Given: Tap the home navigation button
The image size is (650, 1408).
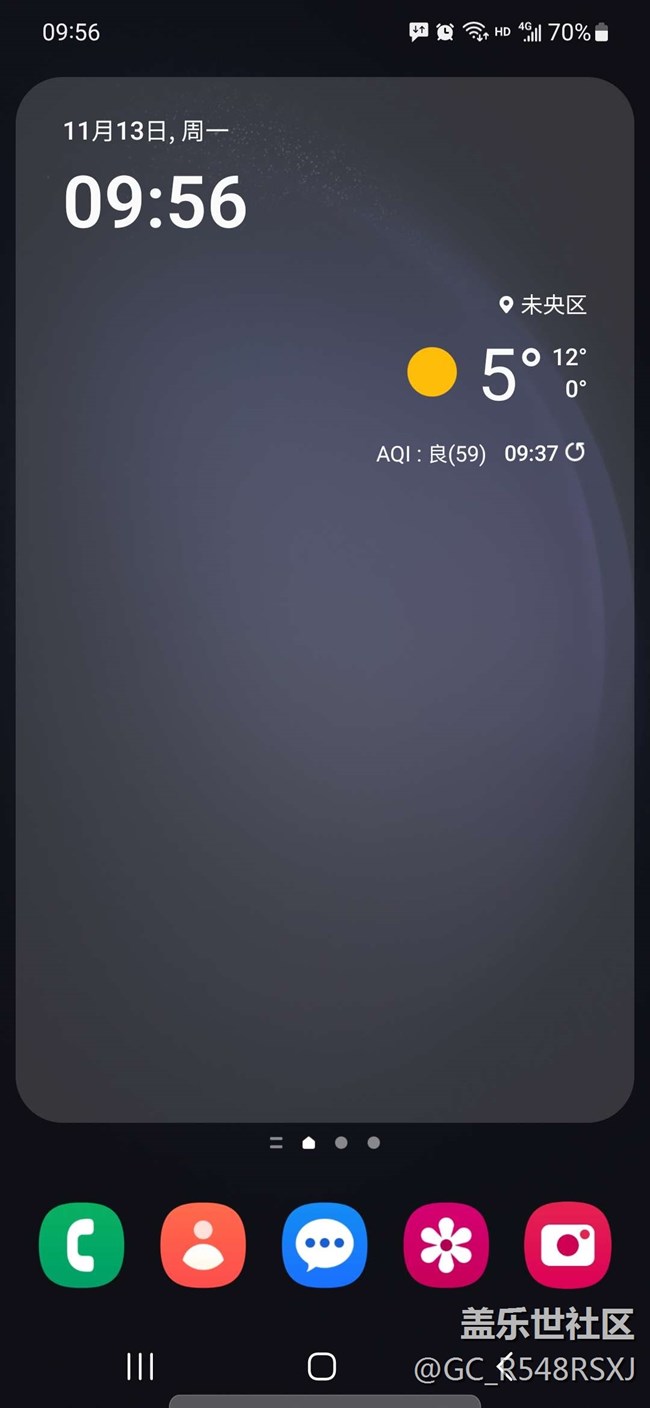Looking at the screenshot, I should [322, 1366].
